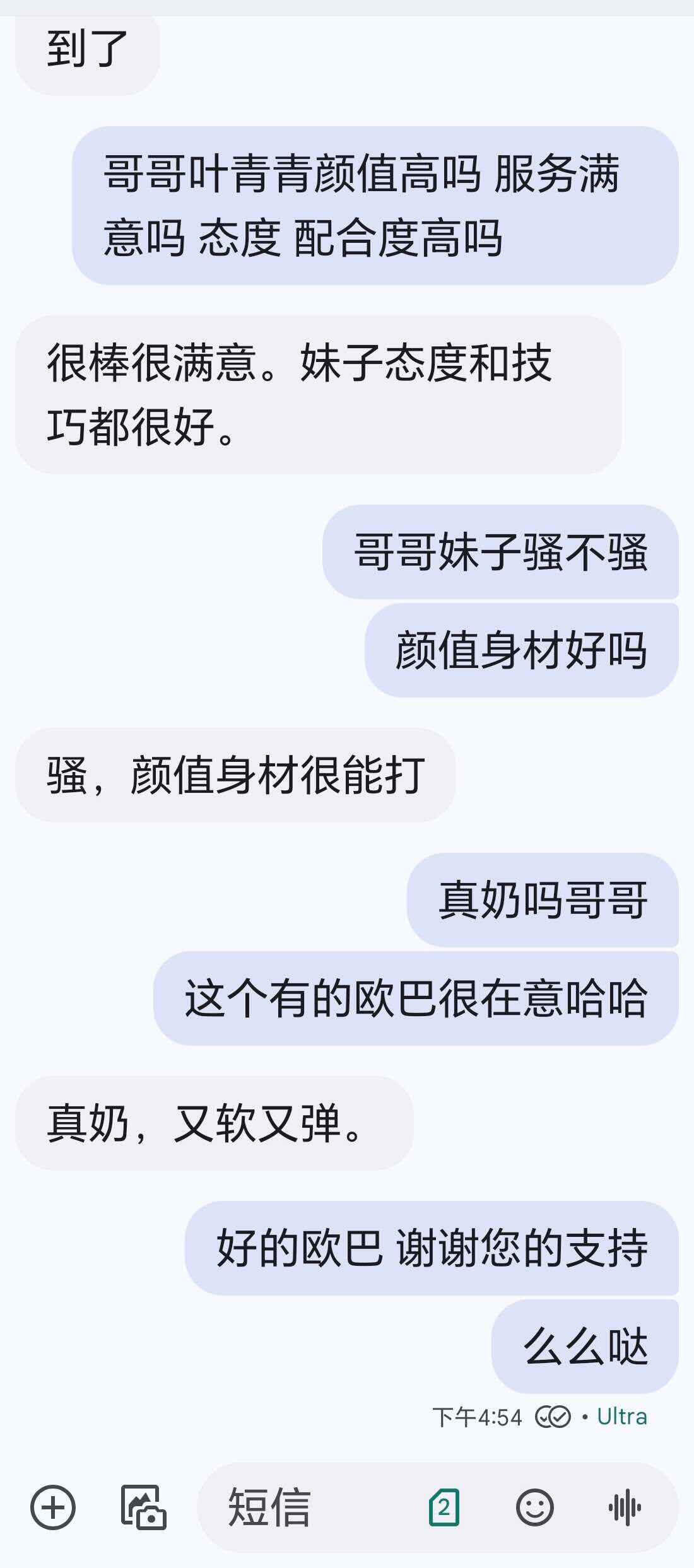The height and width of the screenshot is (1568, 694).
Task: Open the emoji picker
Action: (534, 1508)
